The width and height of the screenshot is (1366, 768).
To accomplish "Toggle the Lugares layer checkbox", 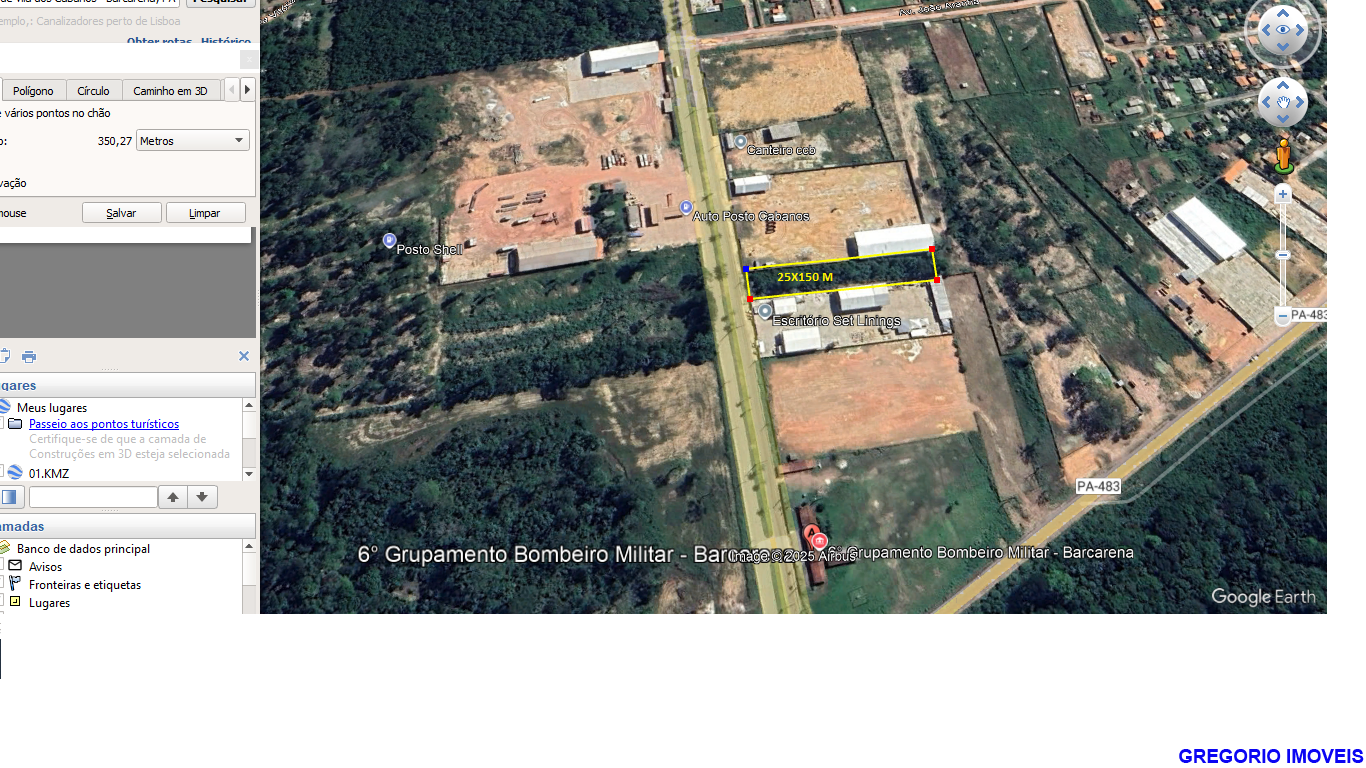I will 15,602.
